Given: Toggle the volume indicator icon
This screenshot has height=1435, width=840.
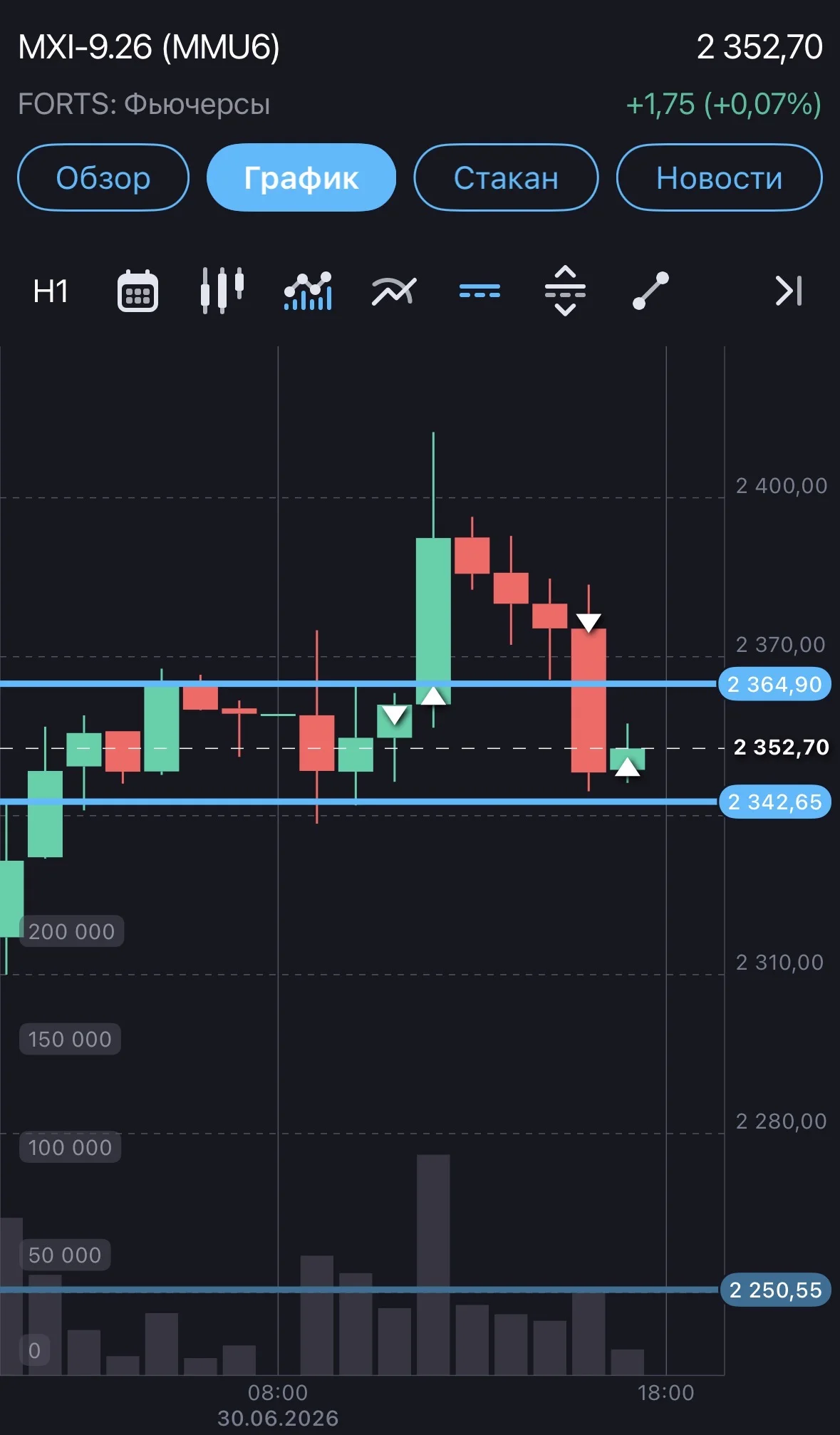Looking at the screenshot, I should [308, 291].
